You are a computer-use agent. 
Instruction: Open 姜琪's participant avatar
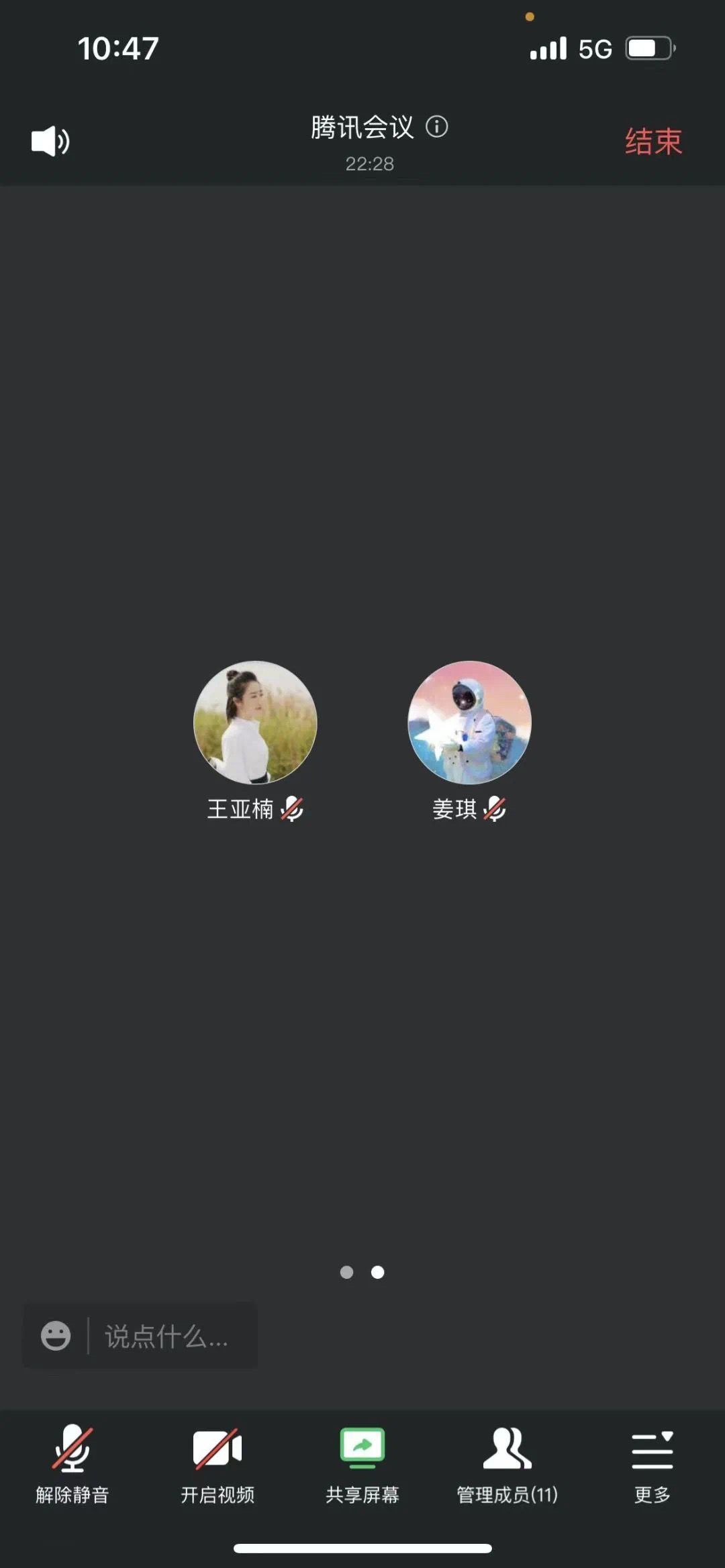point(469,723)
